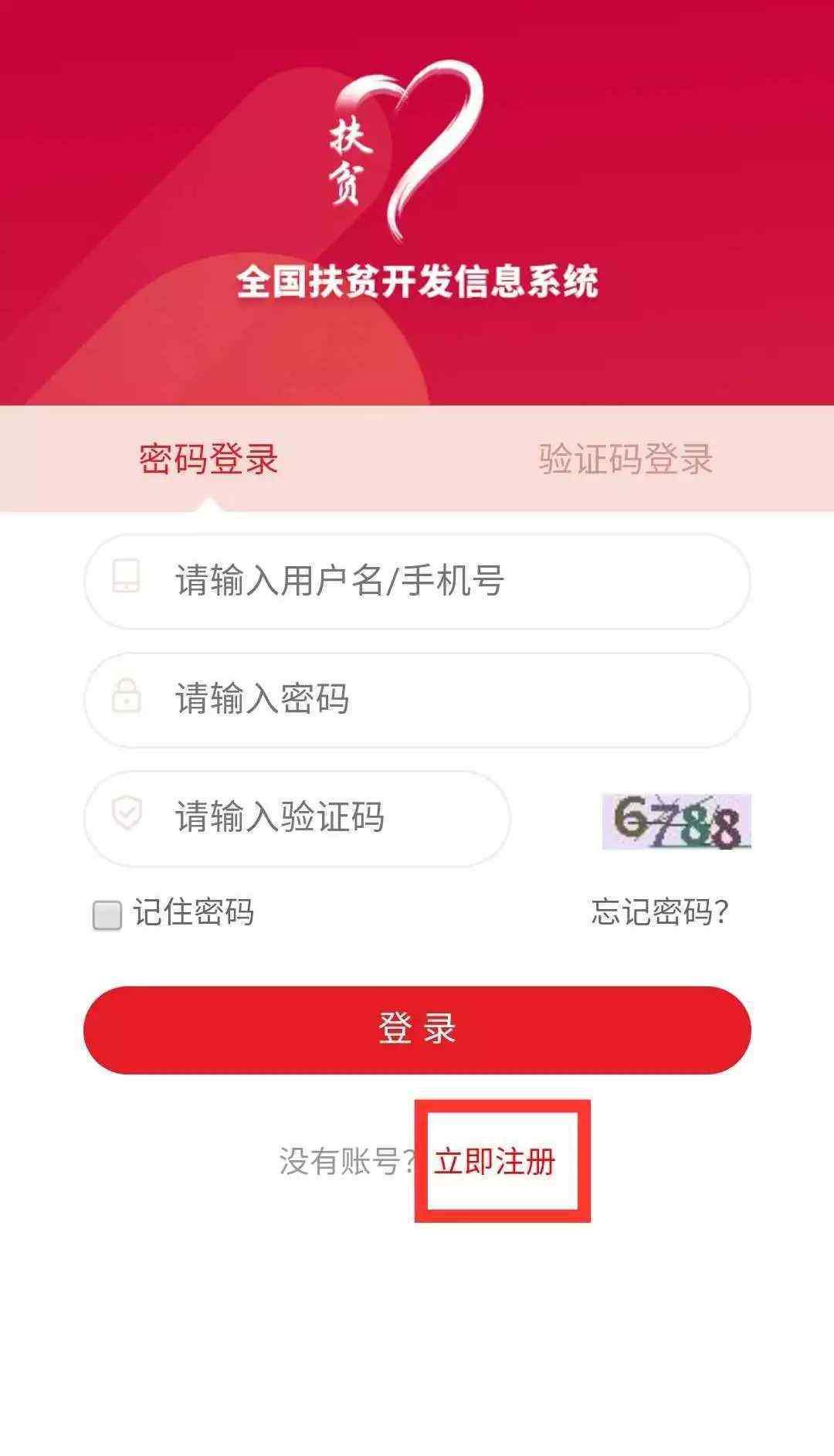Refresh the captcha image 6788

click(676, 822)
